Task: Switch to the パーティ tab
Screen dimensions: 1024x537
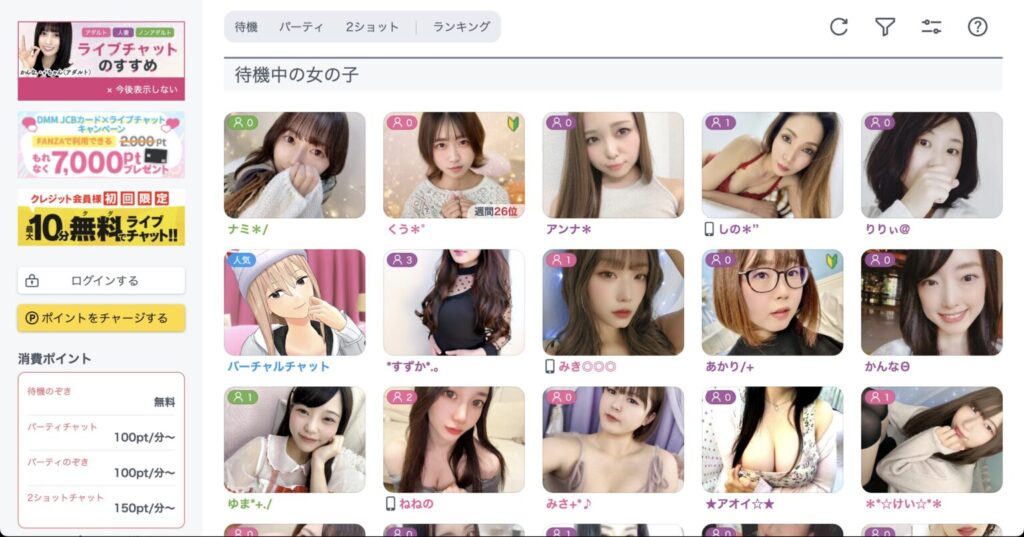Action: (301, 27)
